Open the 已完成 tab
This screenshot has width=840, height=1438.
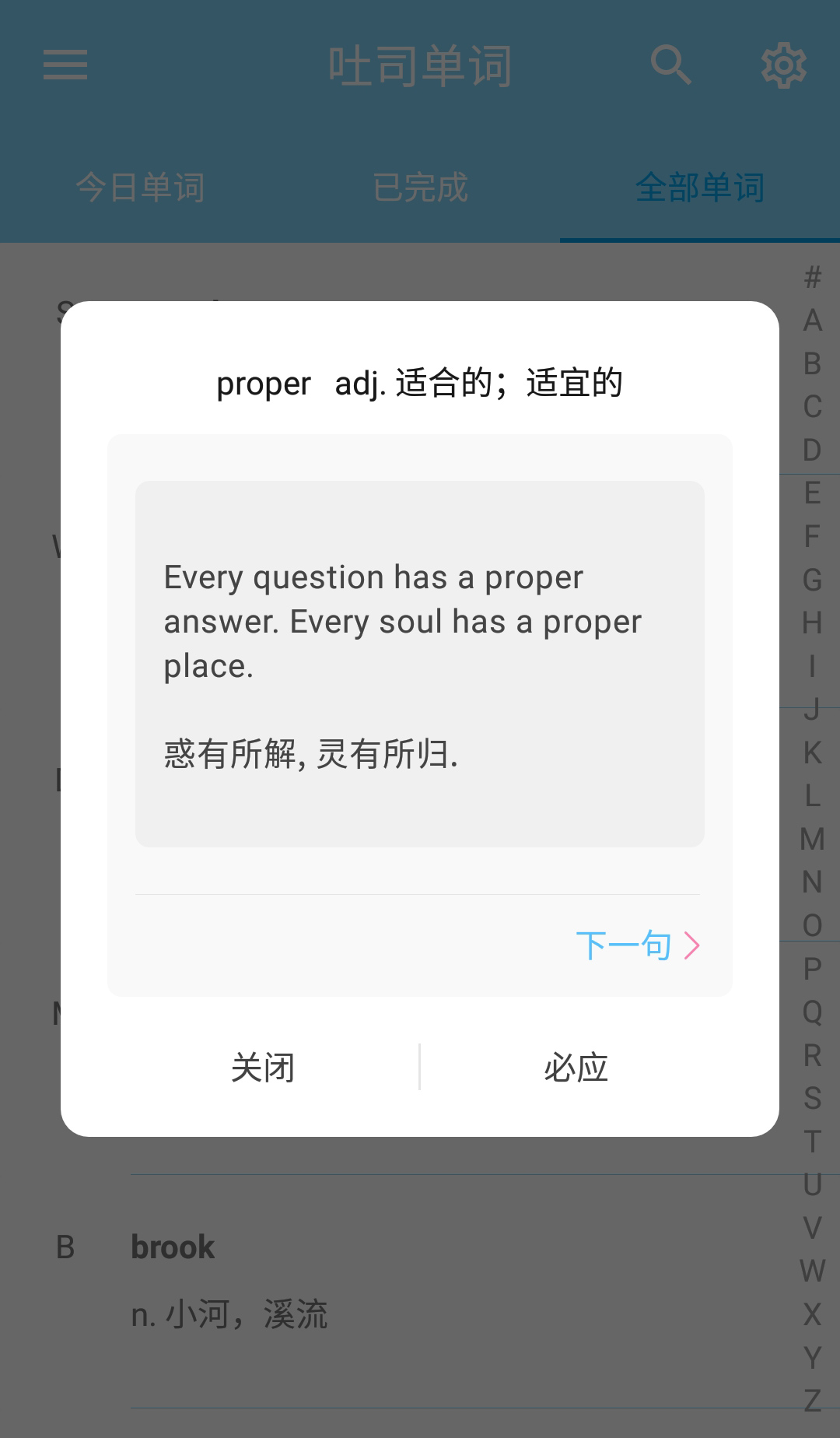point(420,187)
